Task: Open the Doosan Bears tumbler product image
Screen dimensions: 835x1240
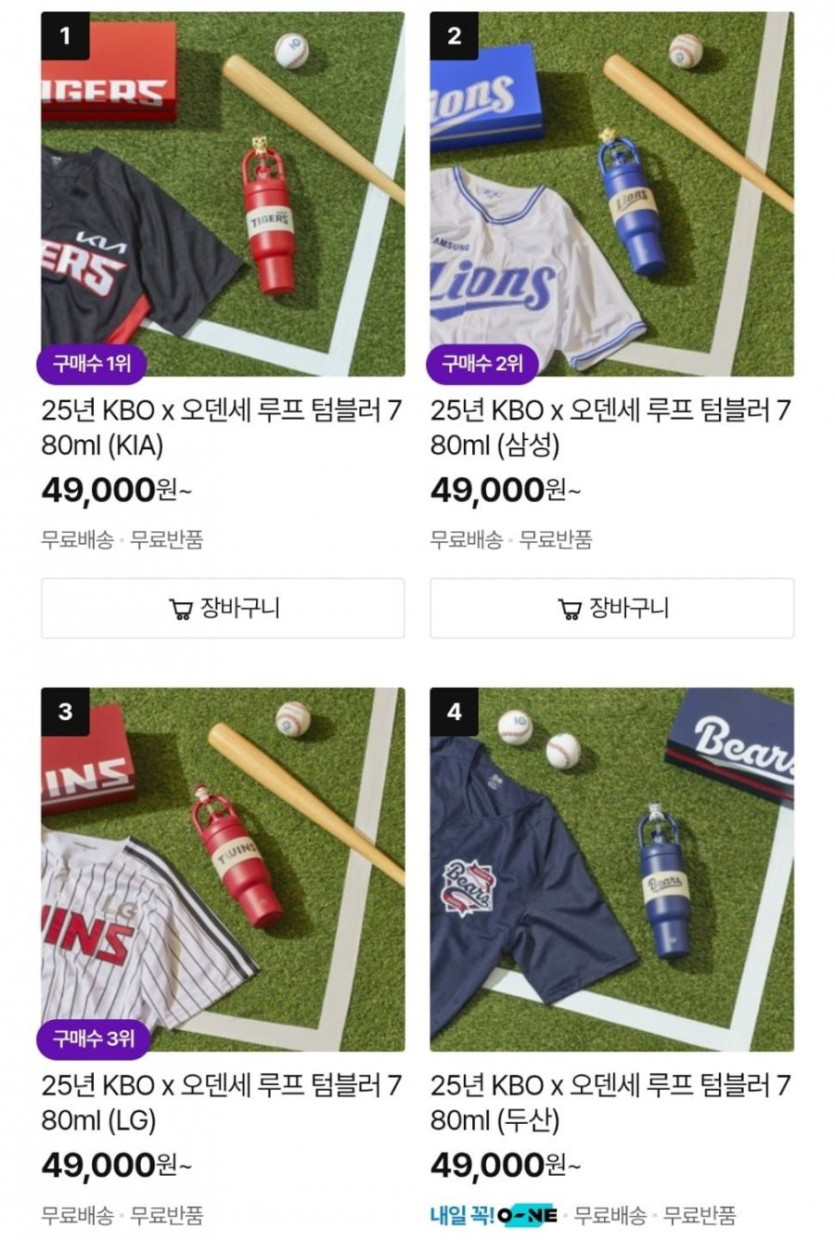Action: coord(612,868)
